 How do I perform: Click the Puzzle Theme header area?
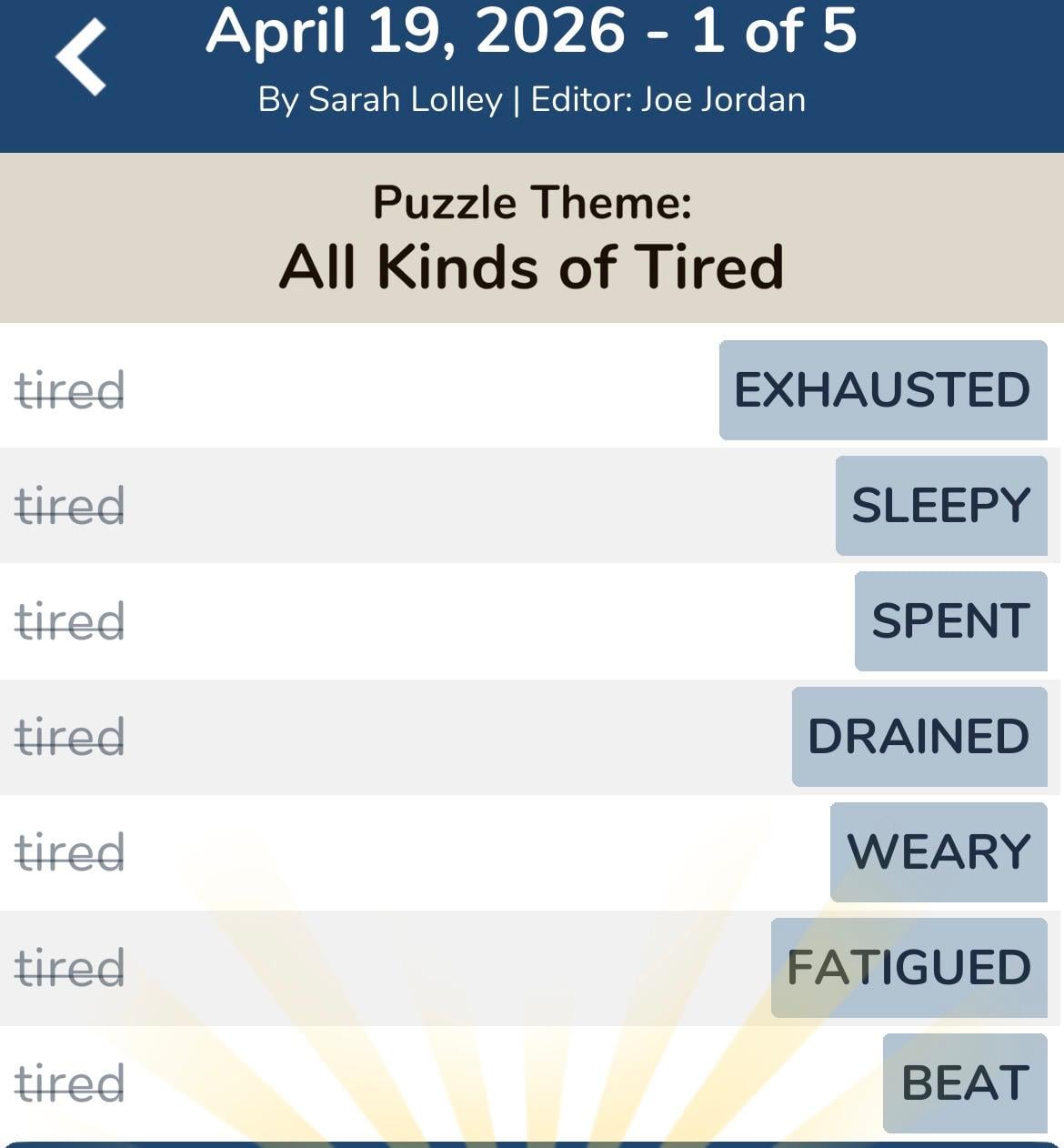(x=532, y=202)
